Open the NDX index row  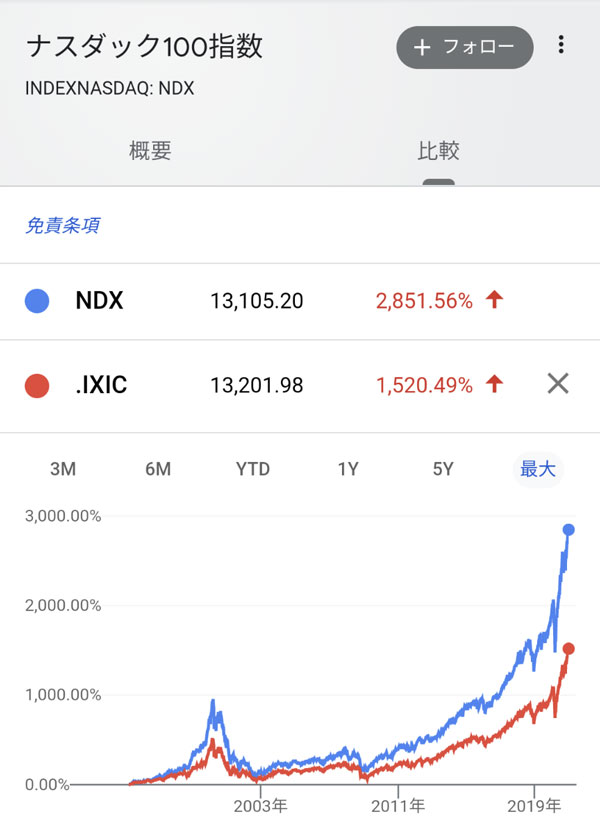coord(99,300)
